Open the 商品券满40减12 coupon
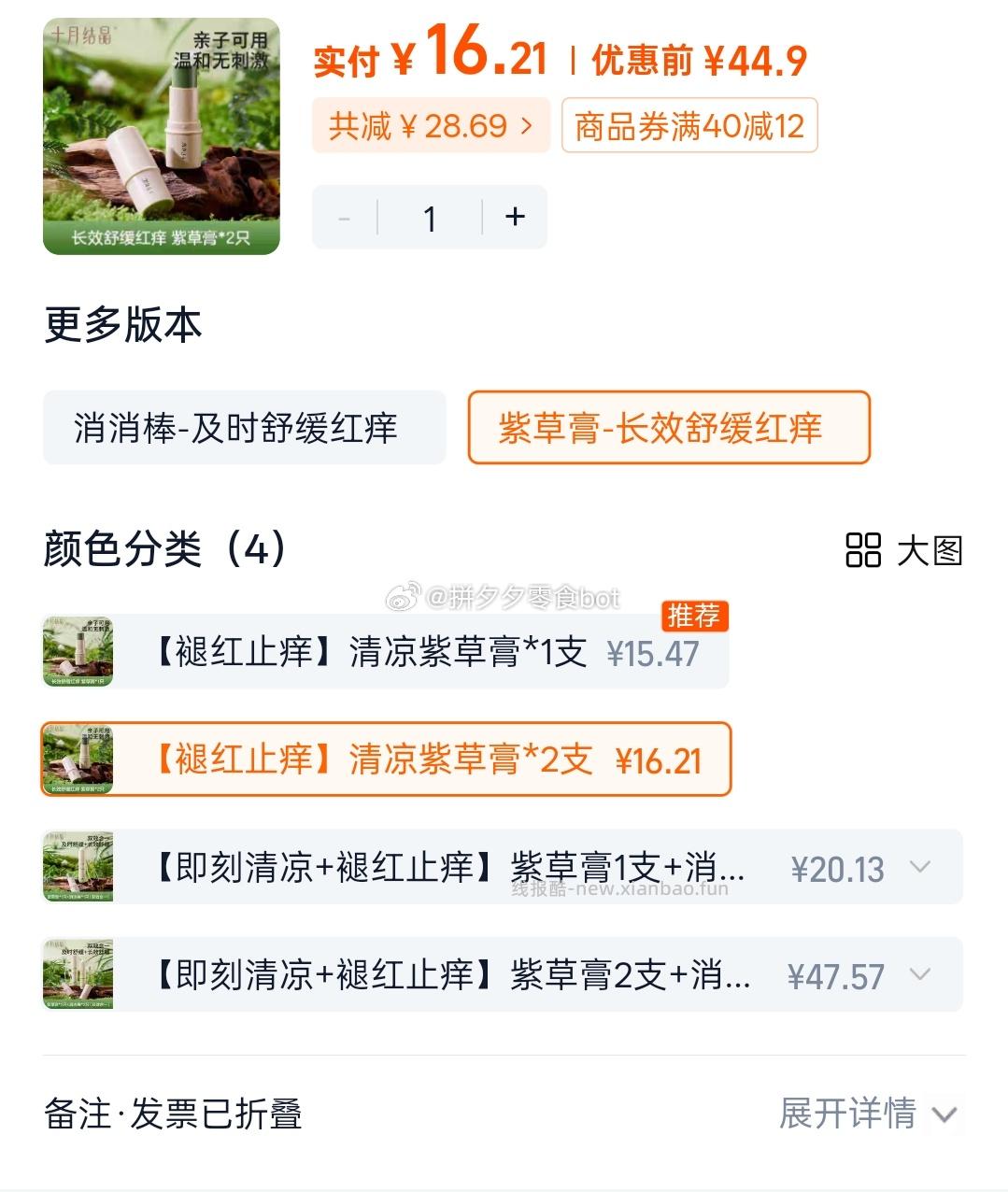The width and height of the screenshot is (1008, 1192). coord(689,124)
